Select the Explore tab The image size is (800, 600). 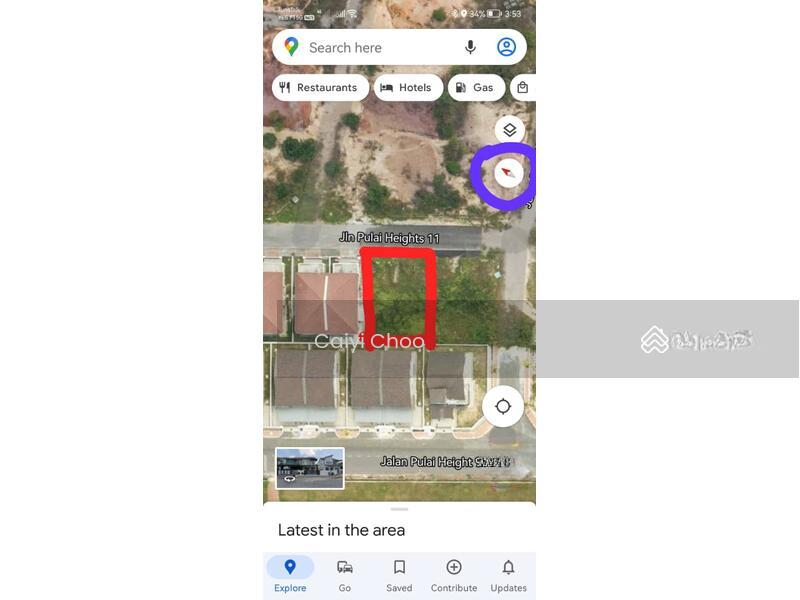click(x=290, y=576)
